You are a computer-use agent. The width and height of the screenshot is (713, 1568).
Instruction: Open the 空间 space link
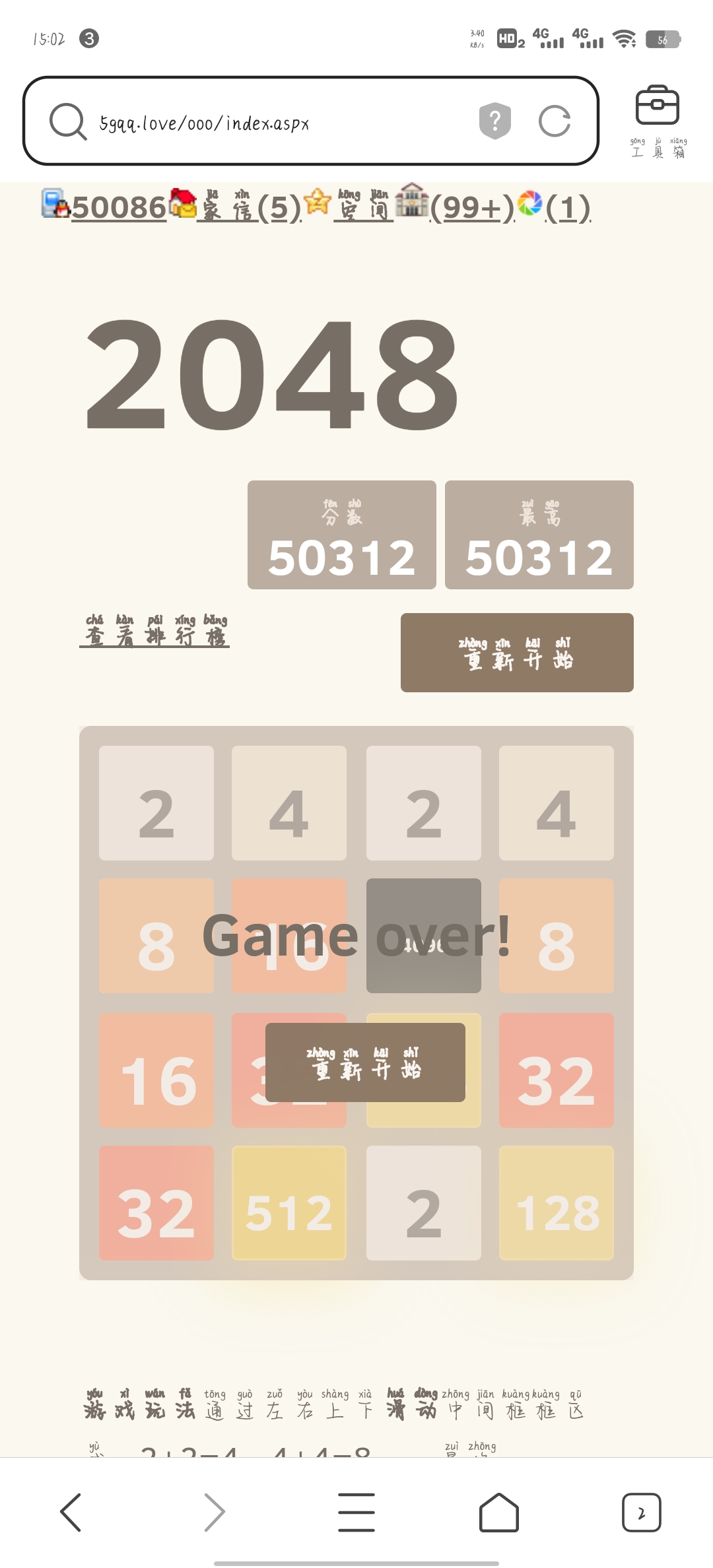click(363, 207)
